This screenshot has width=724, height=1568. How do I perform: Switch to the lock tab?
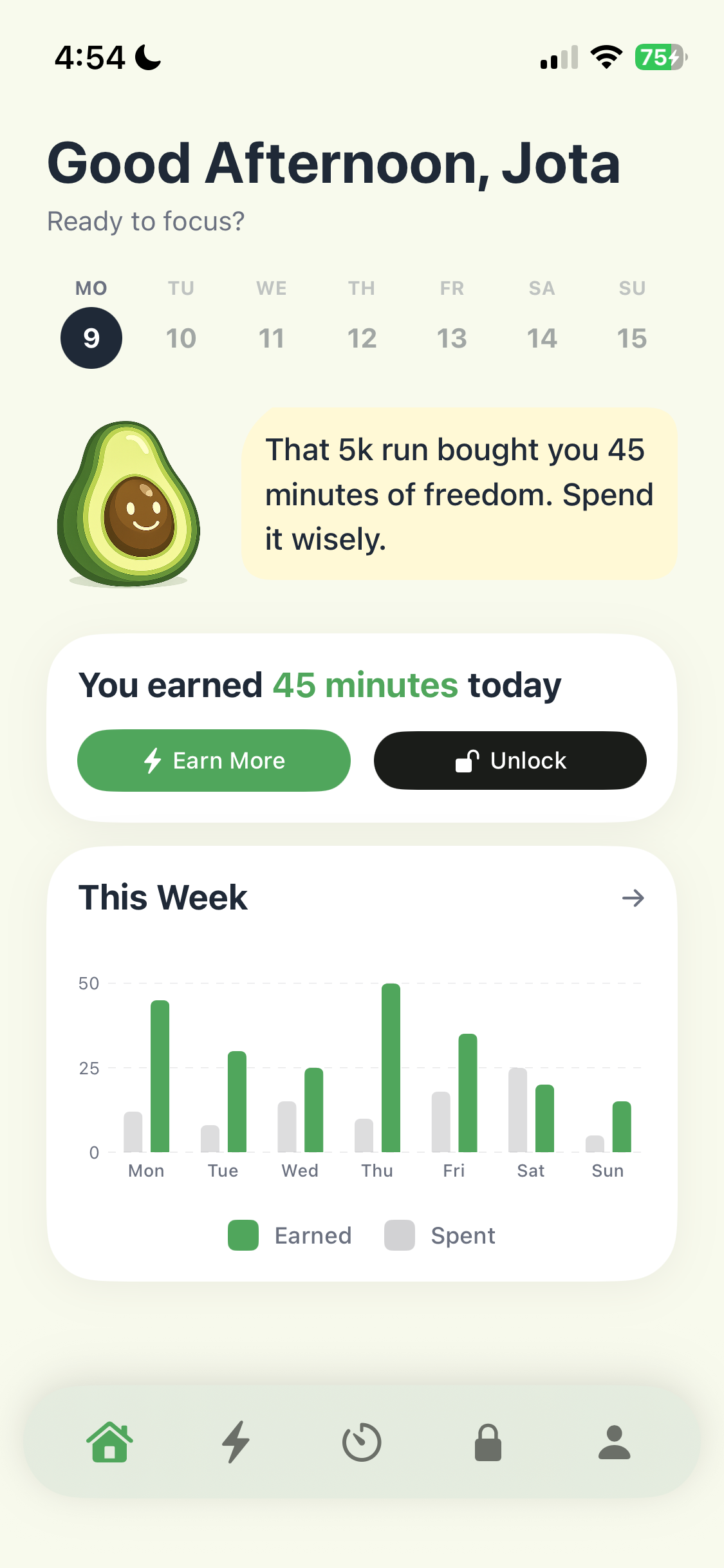point(488,1442)
